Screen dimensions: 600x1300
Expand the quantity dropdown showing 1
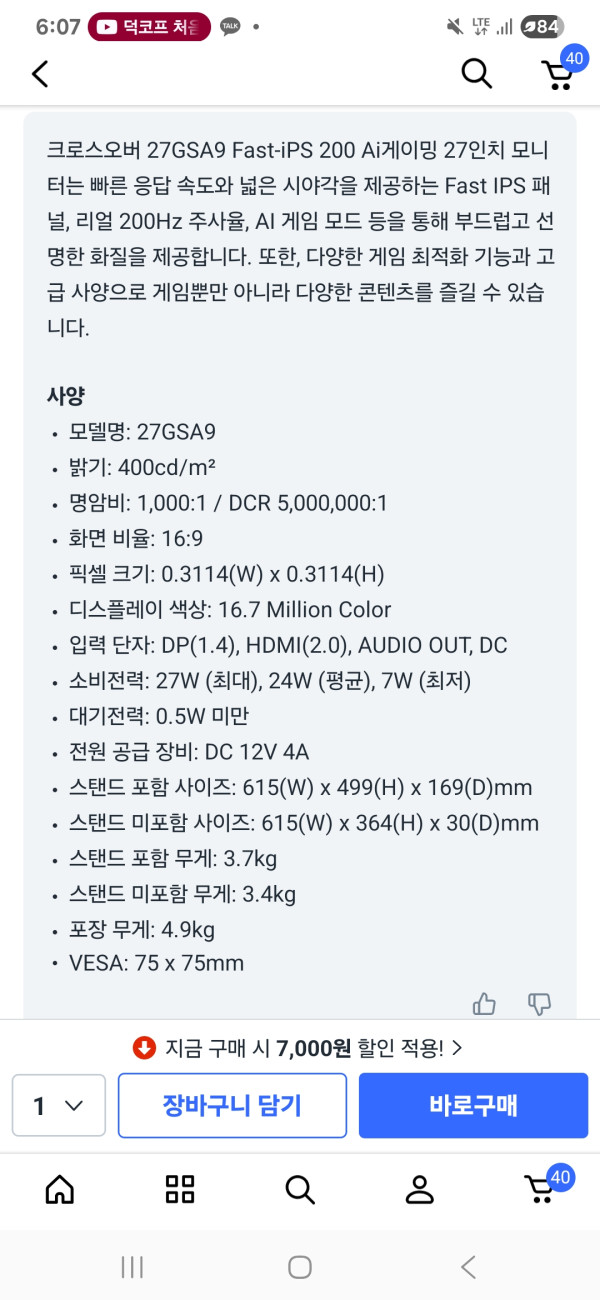click(59, 1106)
